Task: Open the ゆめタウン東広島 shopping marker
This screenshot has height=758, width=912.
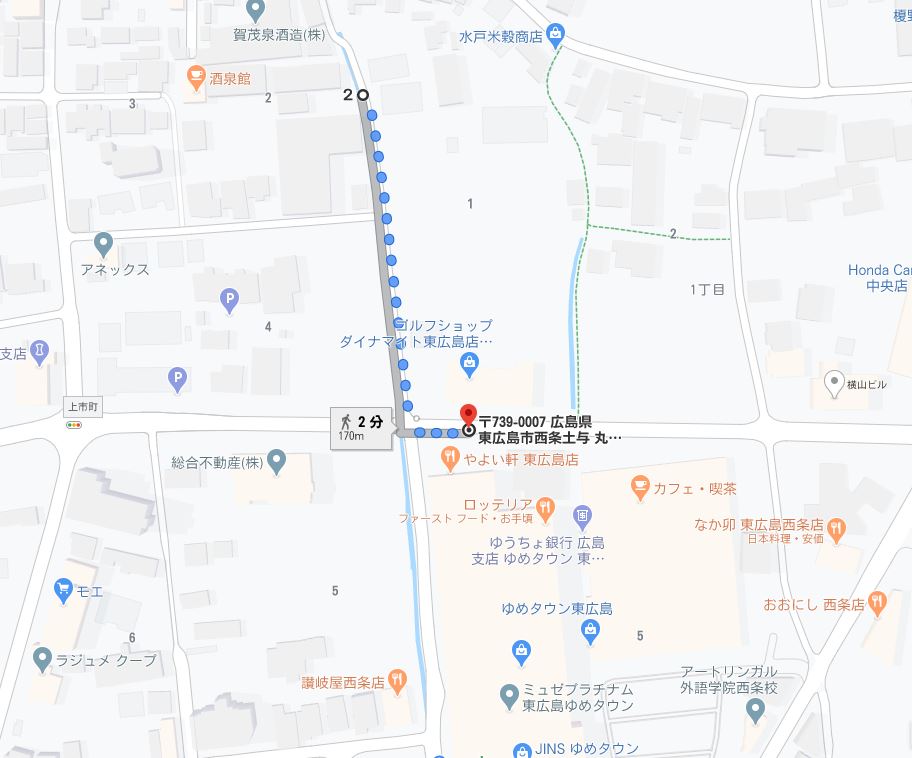Action: point(590,630)
